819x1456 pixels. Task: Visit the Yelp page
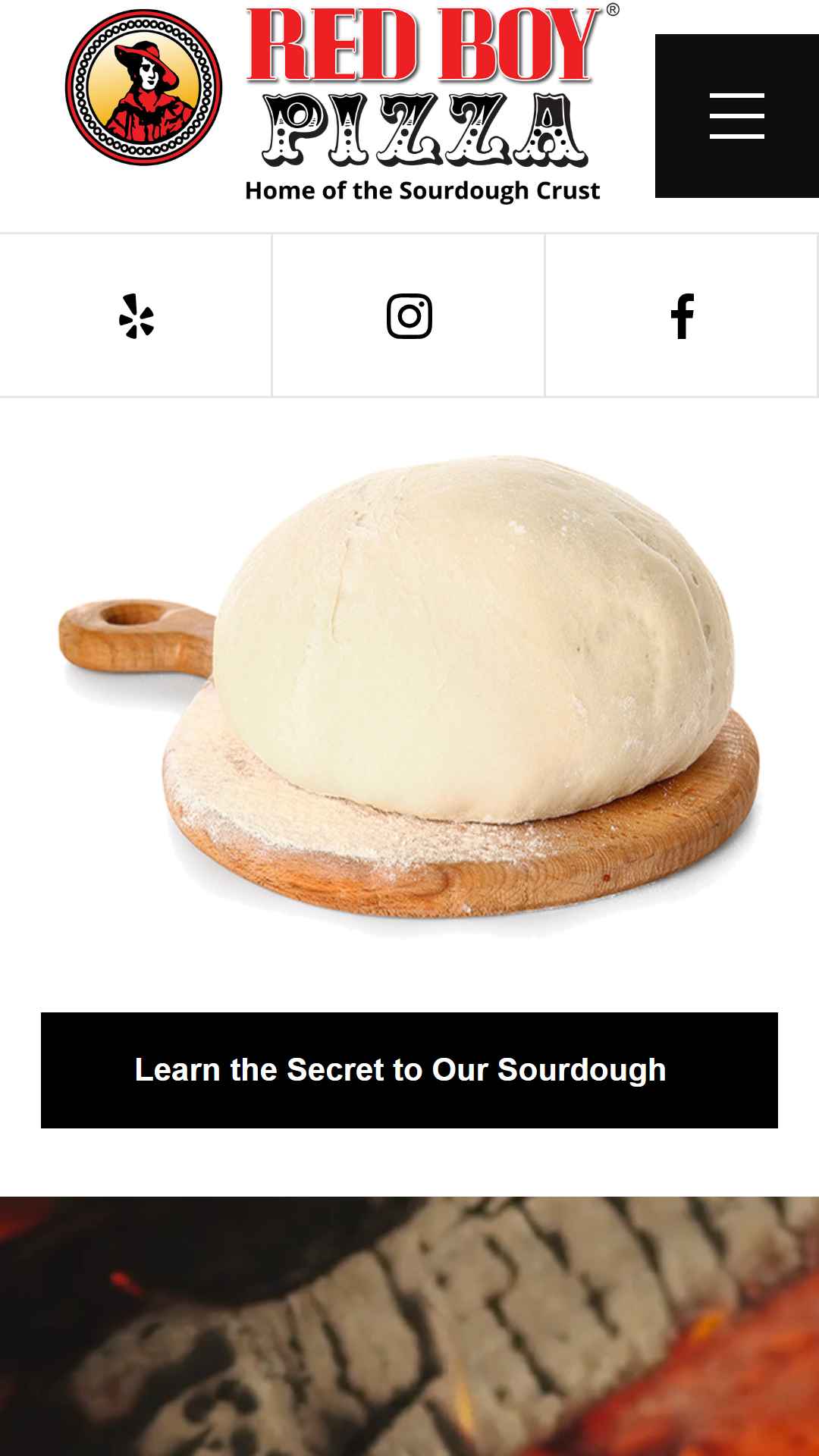136,315
